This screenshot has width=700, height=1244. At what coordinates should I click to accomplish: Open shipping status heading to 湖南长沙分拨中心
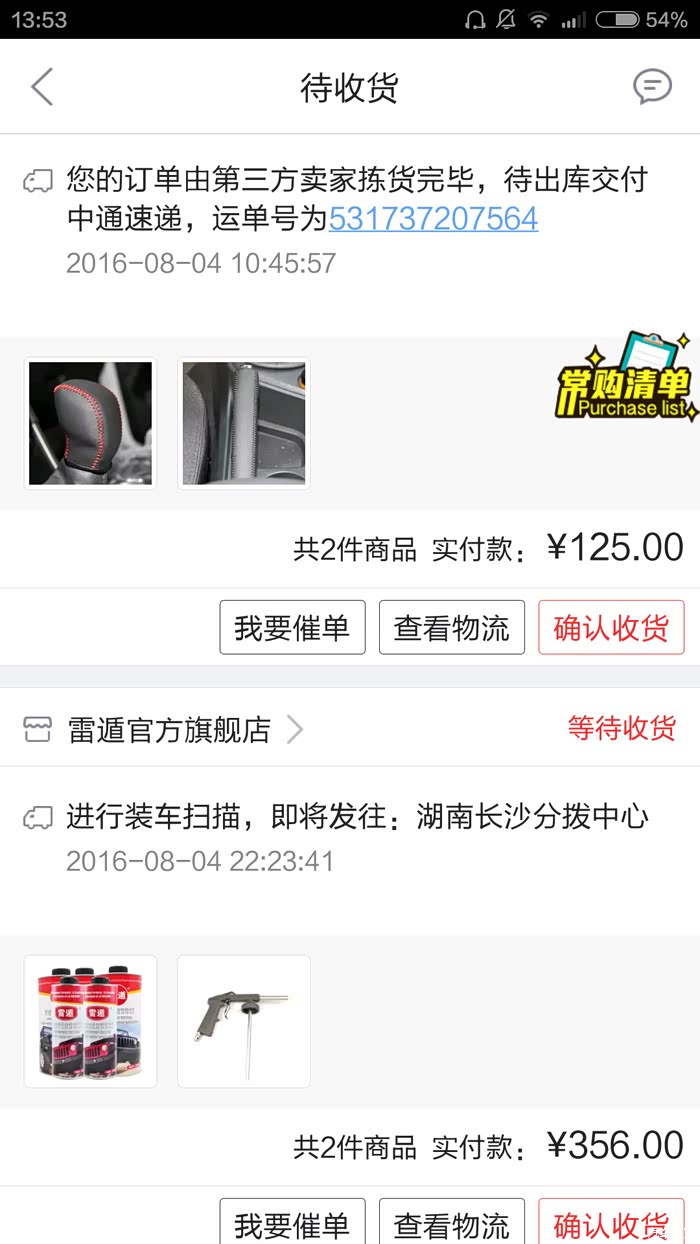click(x=357, y=818)
